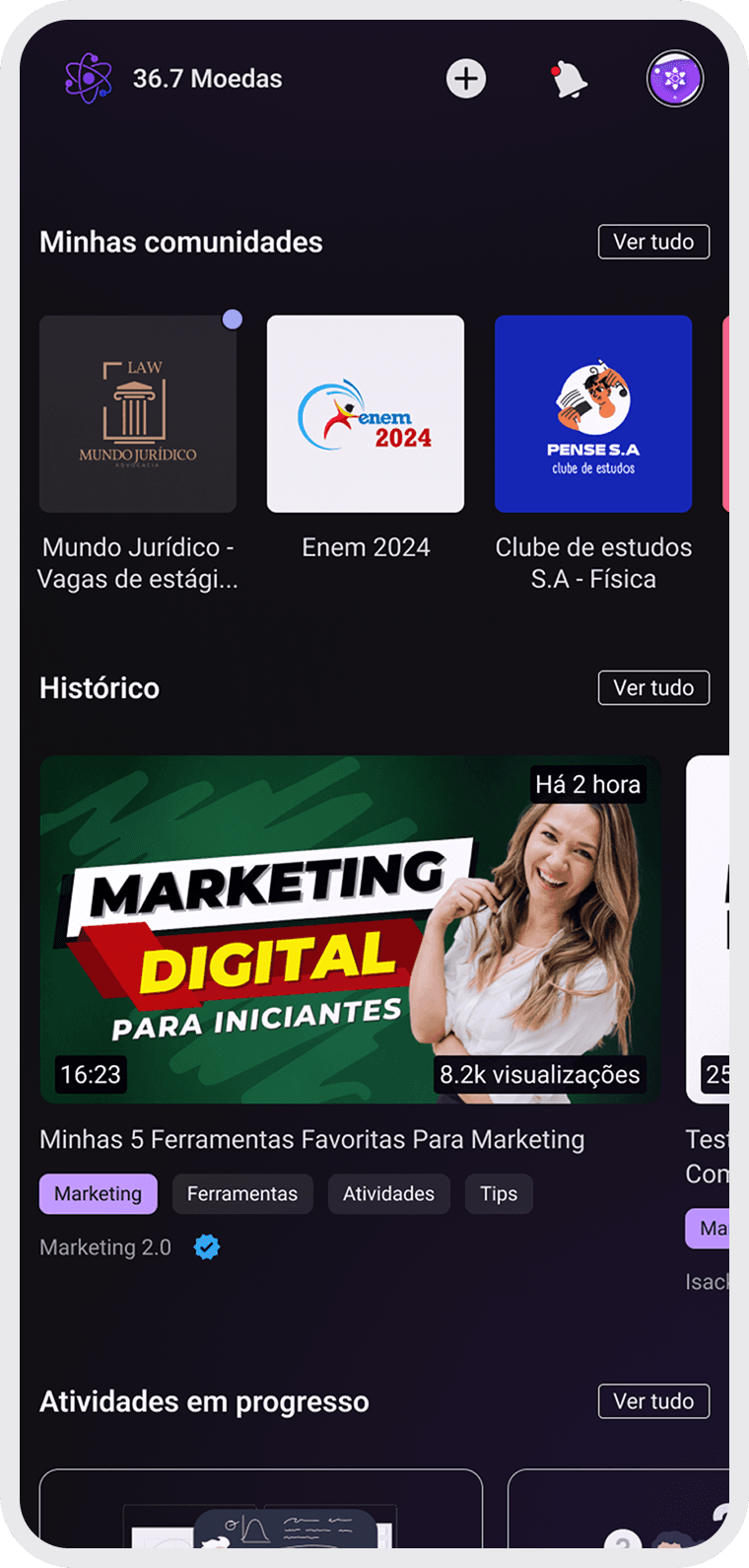Select the atom logo in the top bar

(x=88, y=79)
